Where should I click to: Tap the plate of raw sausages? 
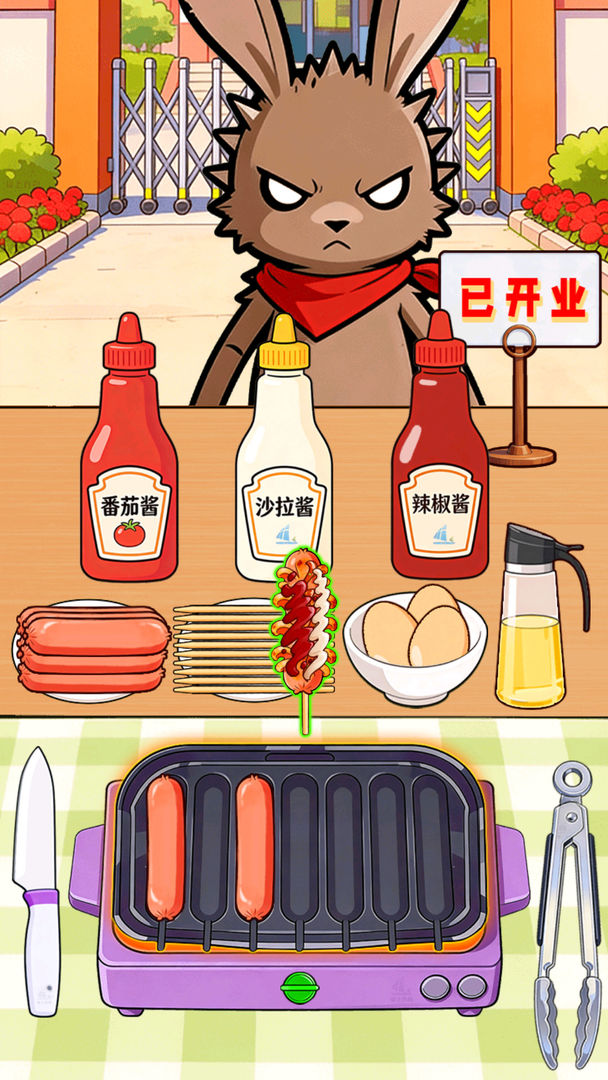click(x=92, y=650)
